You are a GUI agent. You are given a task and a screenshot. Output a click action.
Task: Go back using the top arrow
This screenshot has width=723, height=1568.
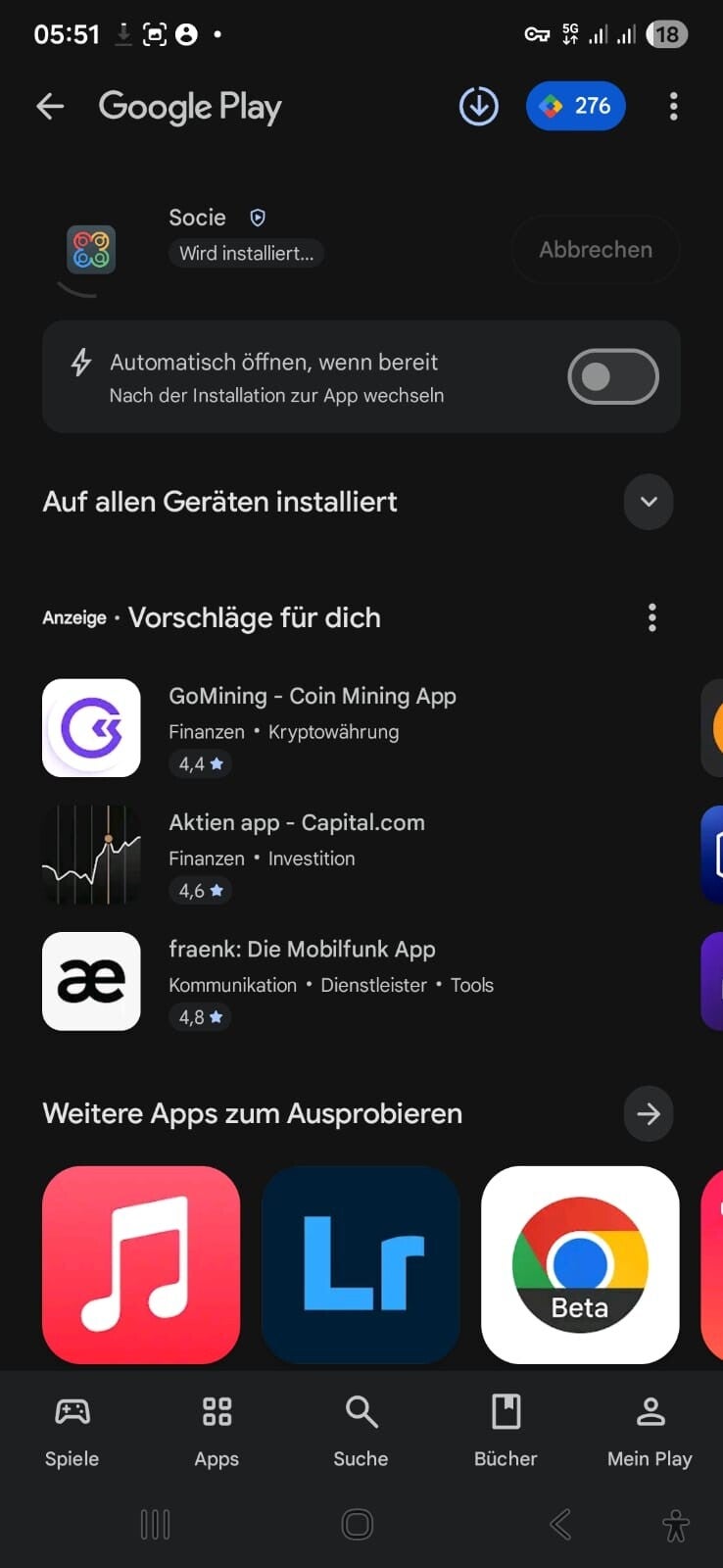point(50,106)
